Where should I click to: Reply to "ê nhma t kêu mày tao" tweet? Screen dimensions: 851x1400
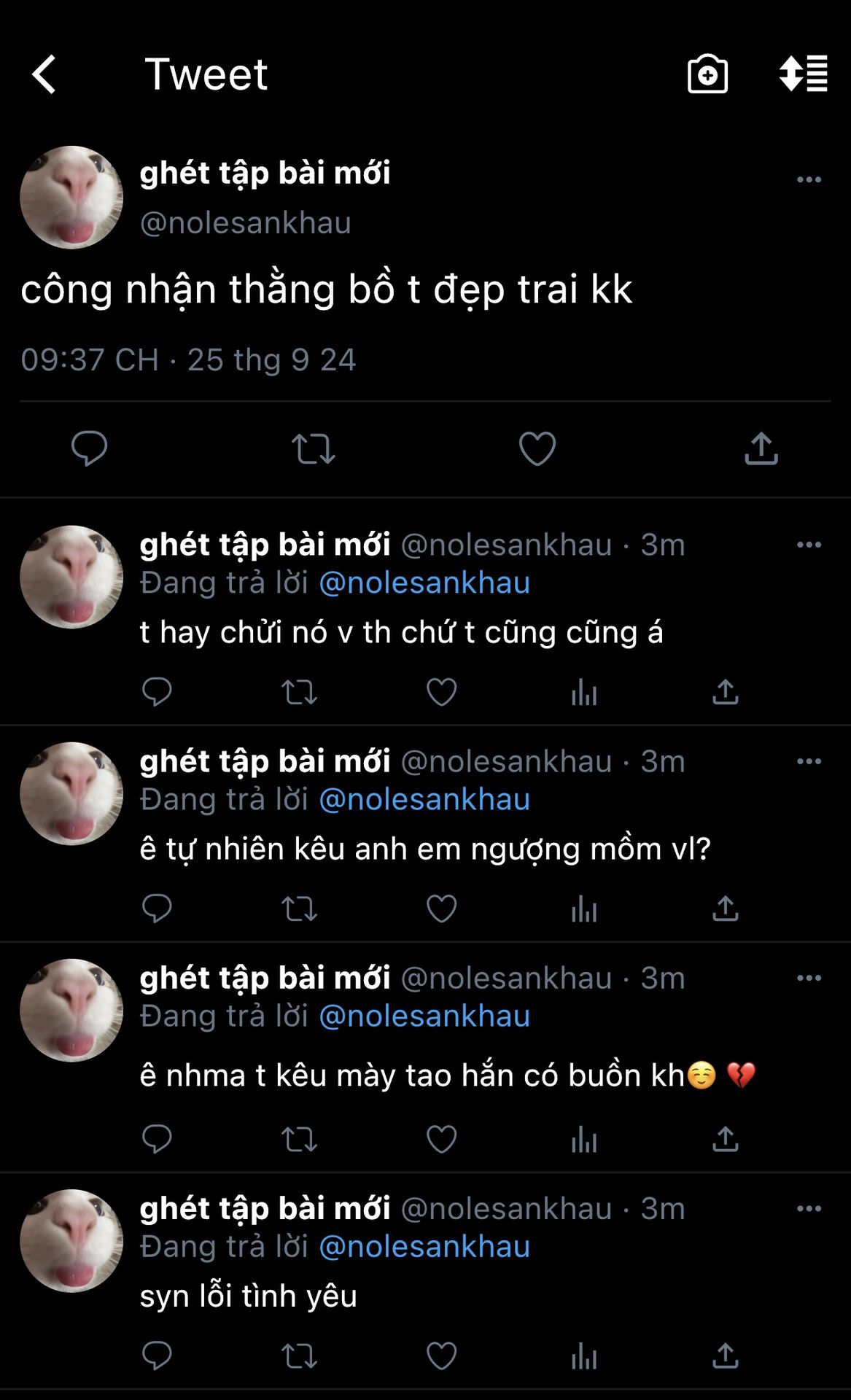pos(157,1139)
